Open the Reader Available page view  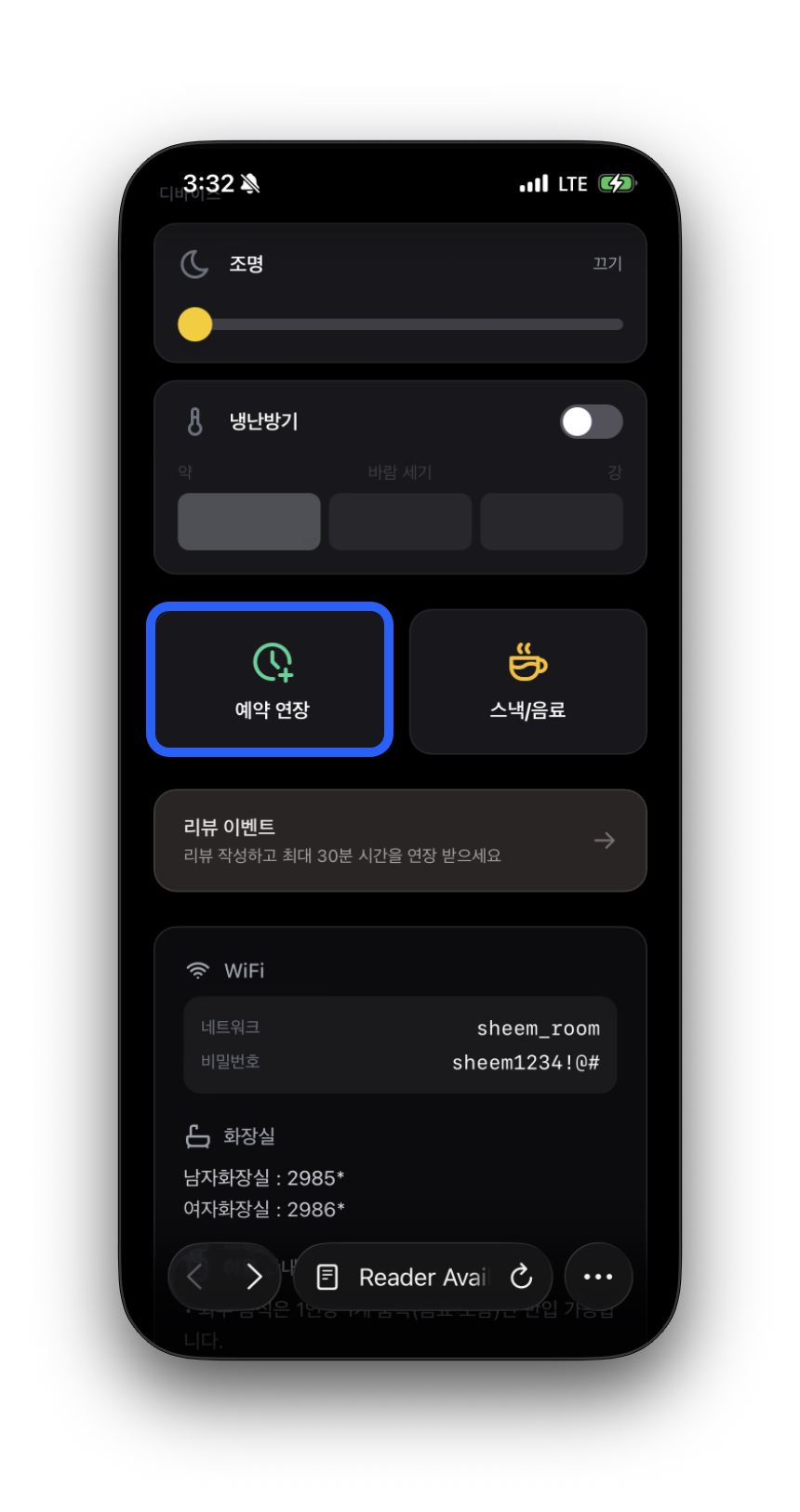pyautogui.click(x=405, y=1277)
